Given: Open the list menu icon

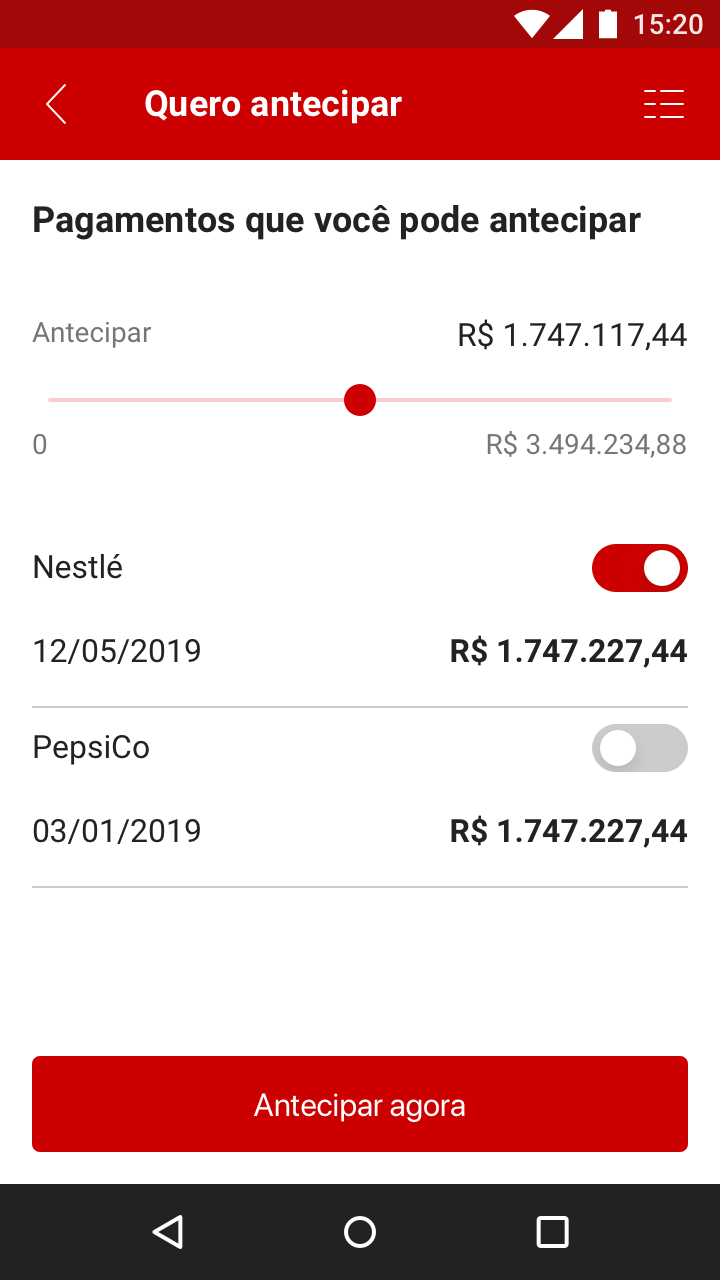Looking at the screenshot, I should 663,104.
